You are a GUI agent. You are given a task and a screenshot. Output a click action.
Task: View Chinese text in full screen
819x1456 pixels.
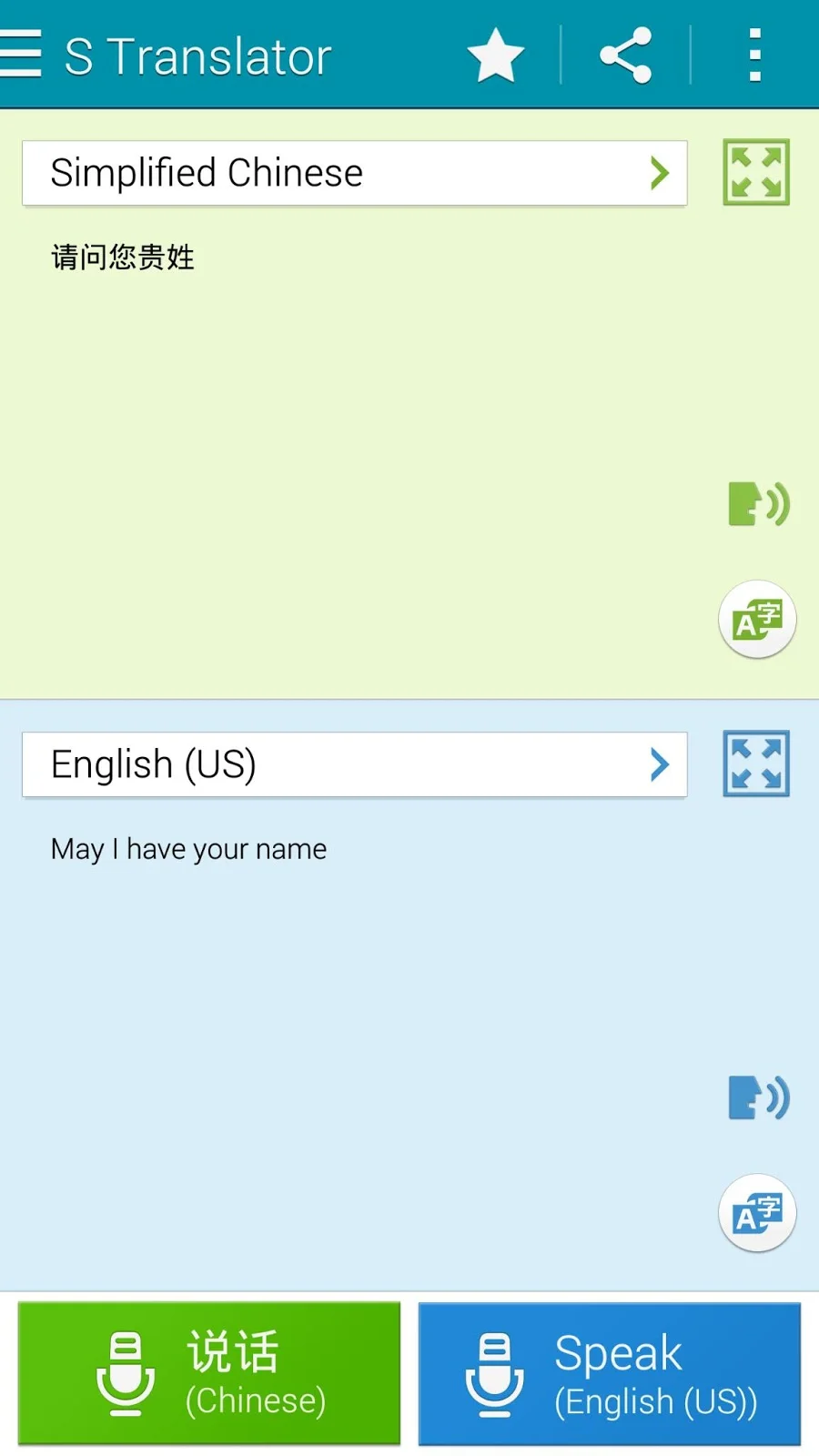pos(756,173)
